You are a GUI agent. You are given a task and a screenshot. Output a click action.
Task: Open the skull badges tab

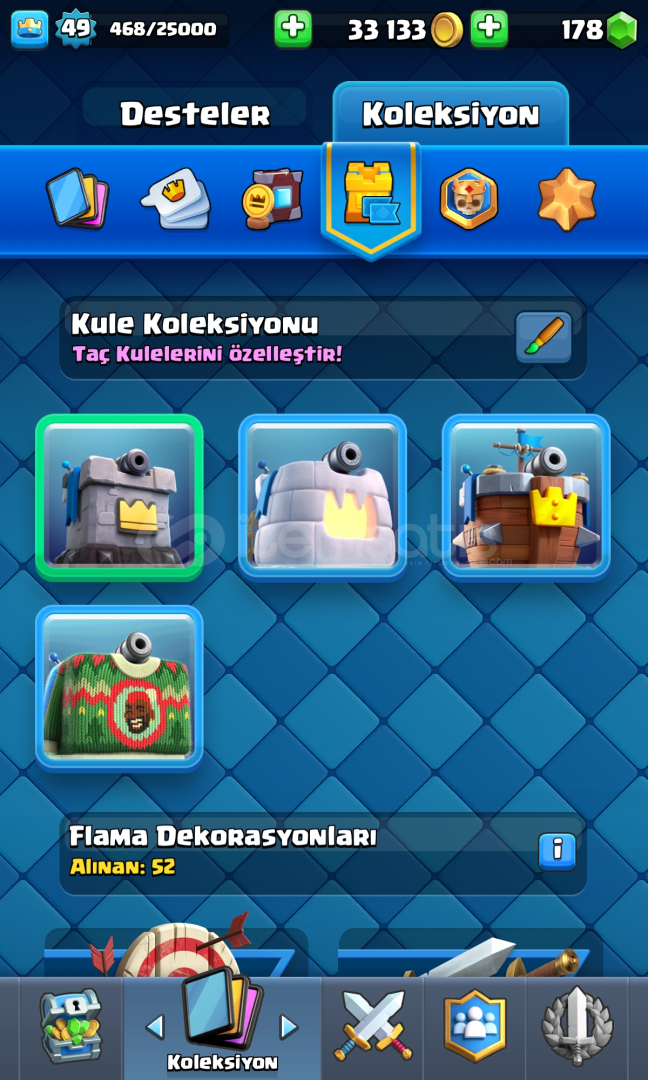pyautogui.click(x=469, y=198)
